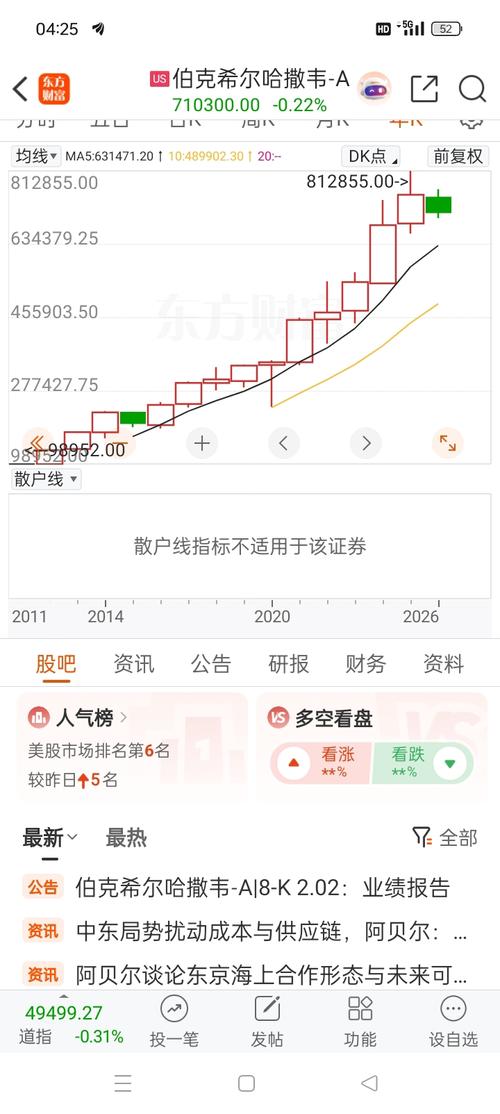Switch to the 财务 tab
500x1114 pixels.
[366, 664]
